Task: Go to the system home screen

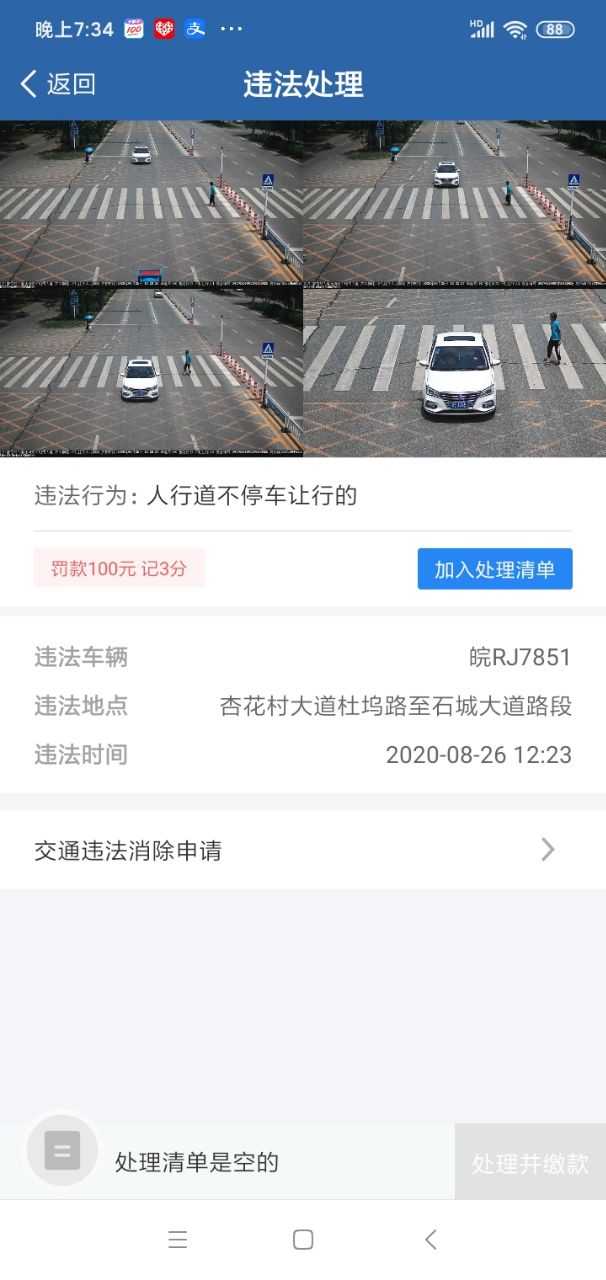Action: coord(303,1240)
